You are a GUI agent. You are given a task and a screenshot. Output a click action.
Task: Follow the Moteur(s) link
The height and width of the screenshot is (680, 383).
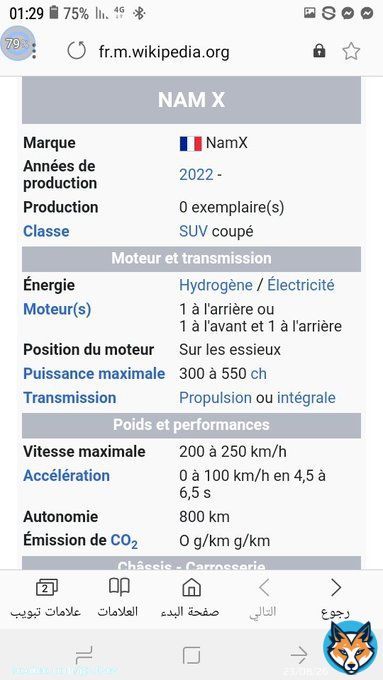pyautogui.click(x=57, y=310)
